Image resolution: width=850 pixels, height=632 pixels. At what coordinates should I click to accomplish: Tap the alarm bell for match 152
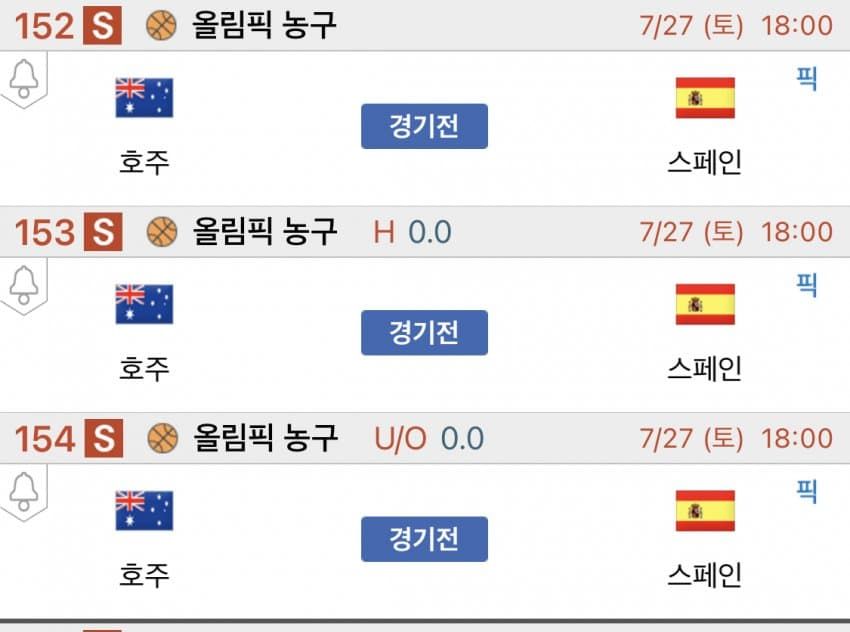click(23, 79)
